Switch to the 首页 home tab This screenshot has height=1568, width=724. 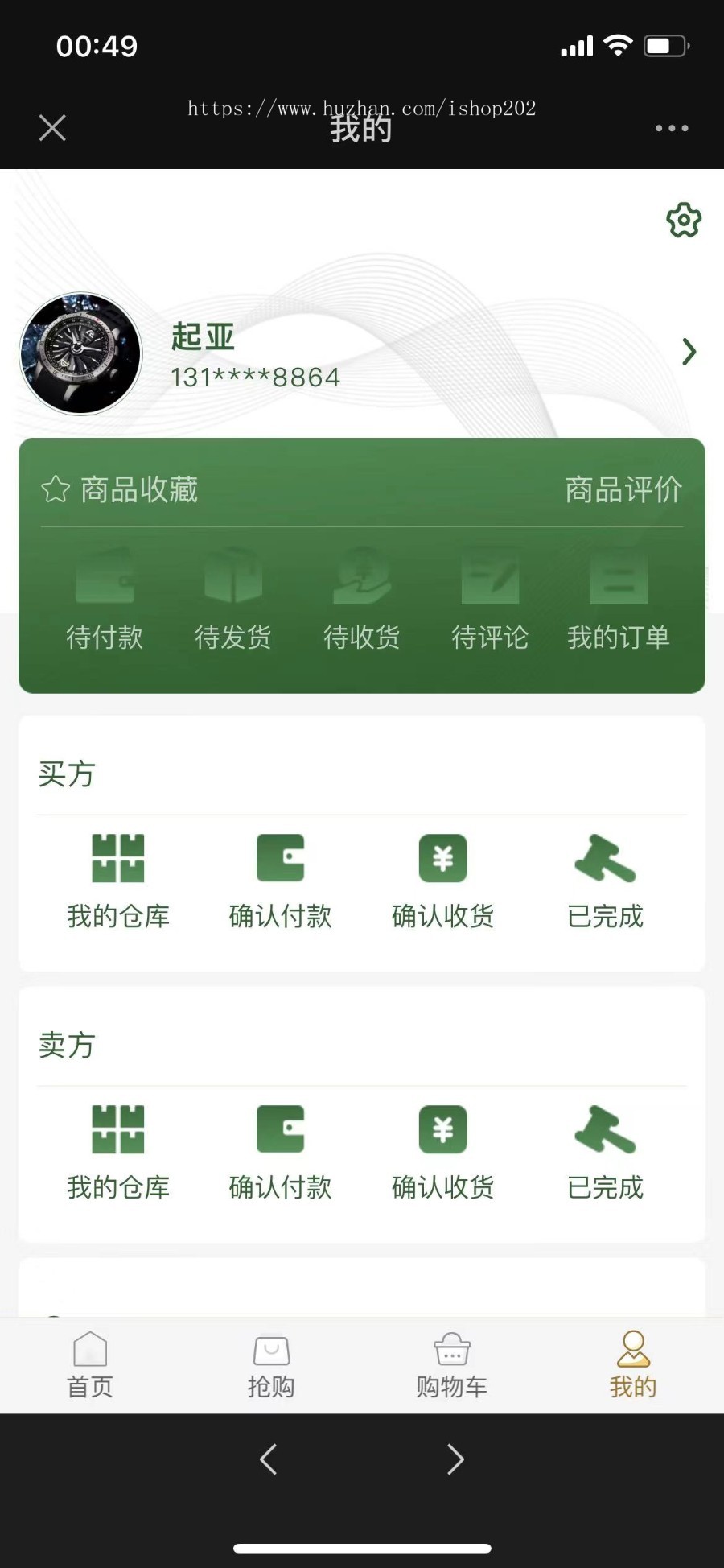(x=90, y=1365)
